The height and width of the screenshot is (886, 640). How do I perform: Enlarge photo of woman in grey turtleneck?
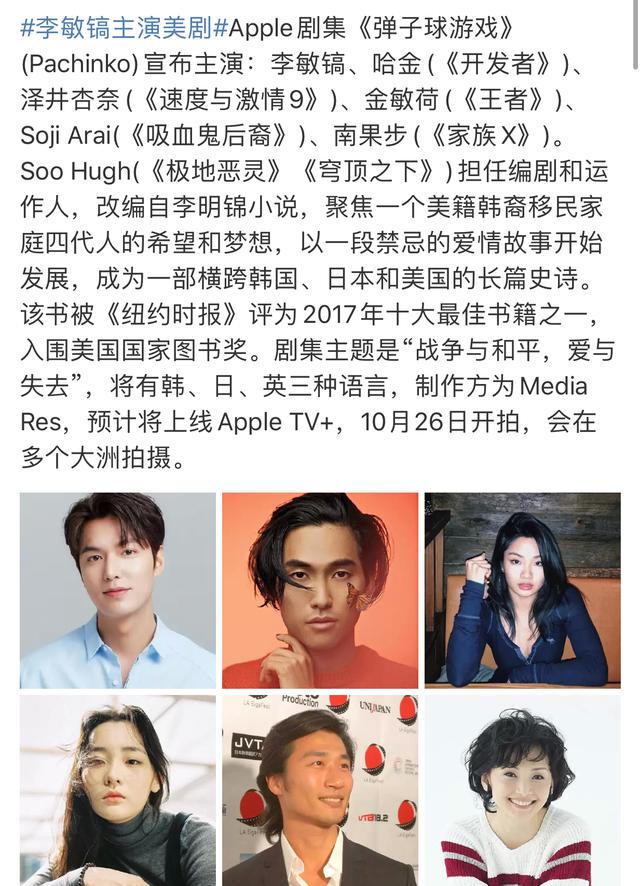pos(118,790)
